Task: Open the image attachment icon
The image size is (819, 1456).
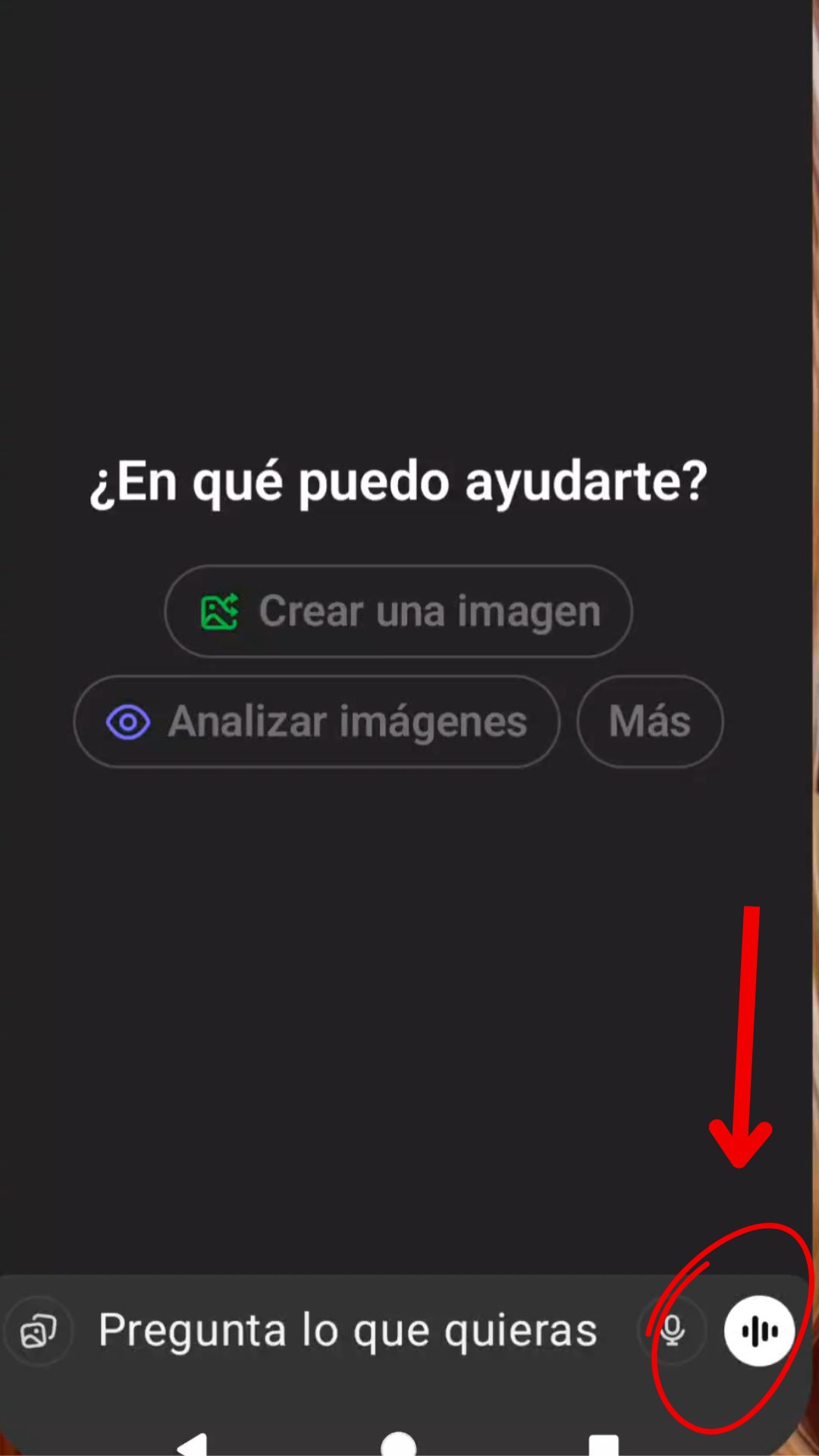Action: [39, 1332]
